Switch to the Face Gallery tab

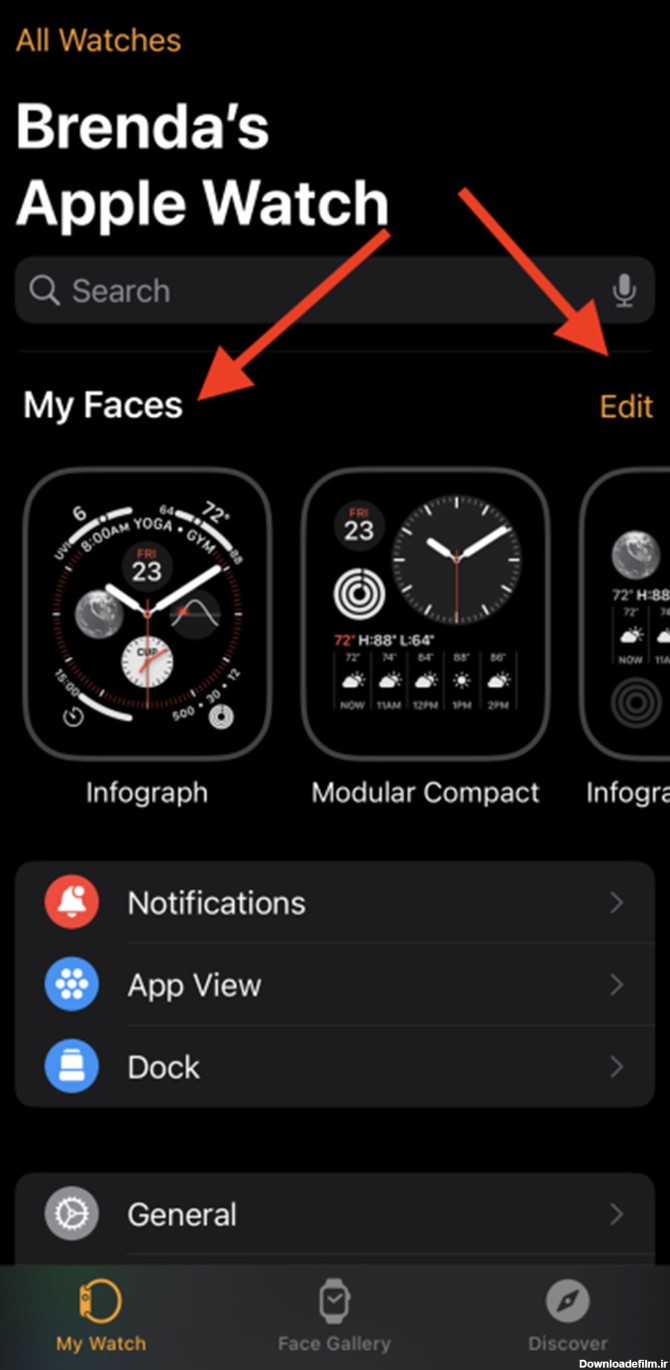point(334,1316)
